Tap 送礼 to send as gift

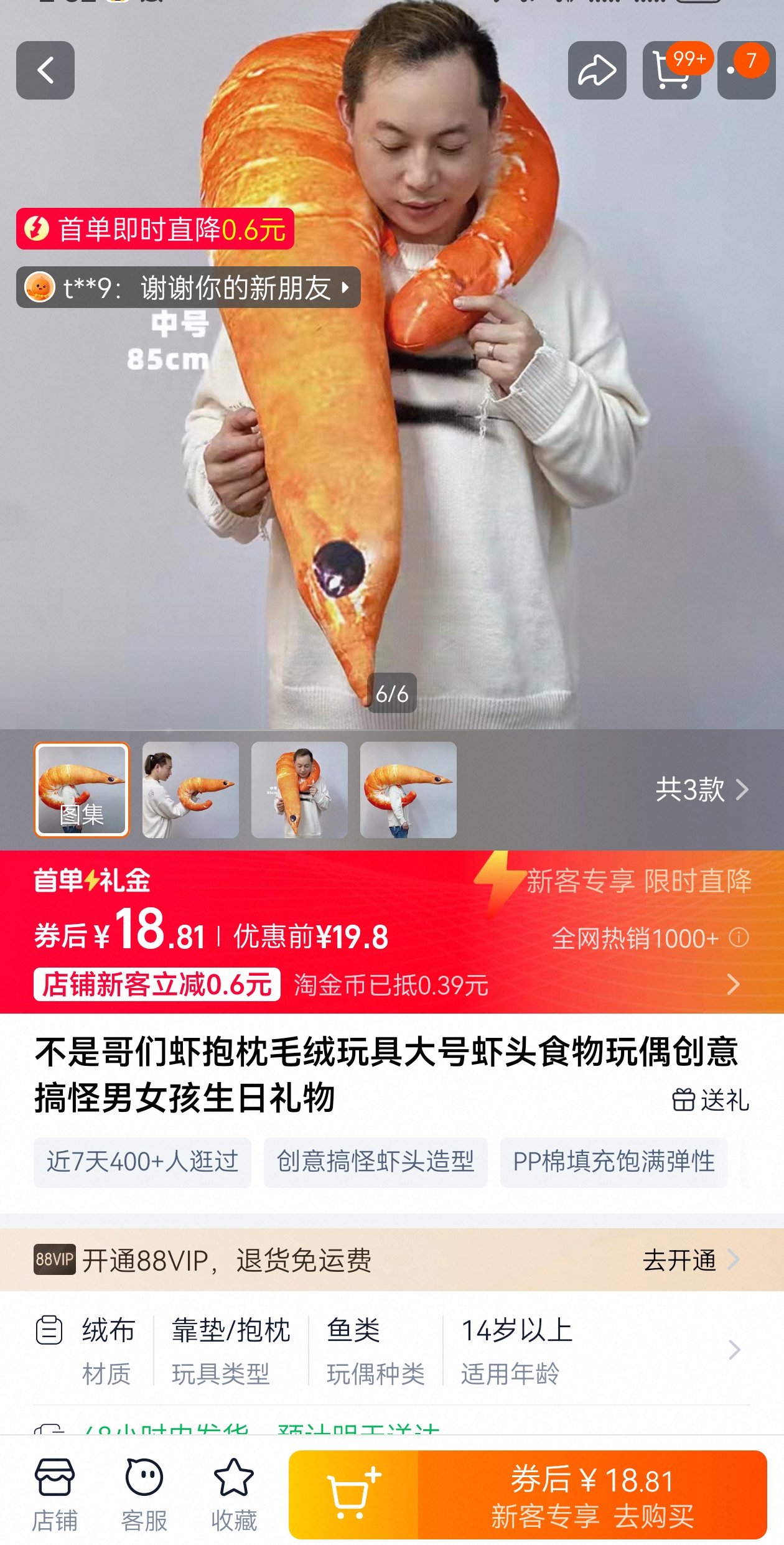click(711, 1100)
